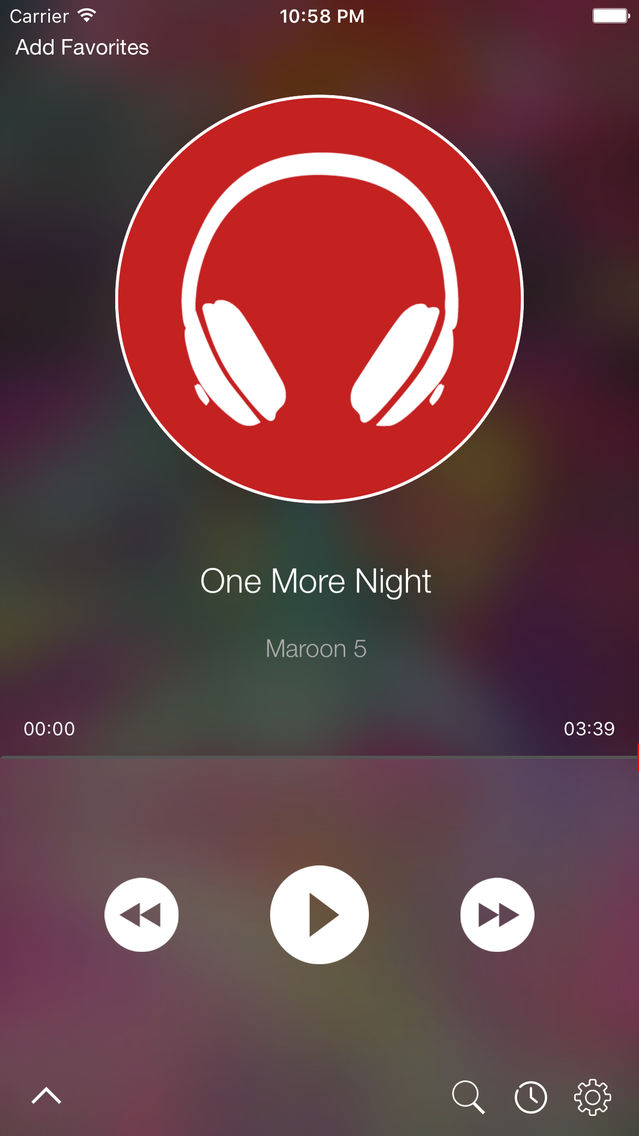Rewind to the previous track
Screen dimensions: 639x1136
(x=141, y=915)
